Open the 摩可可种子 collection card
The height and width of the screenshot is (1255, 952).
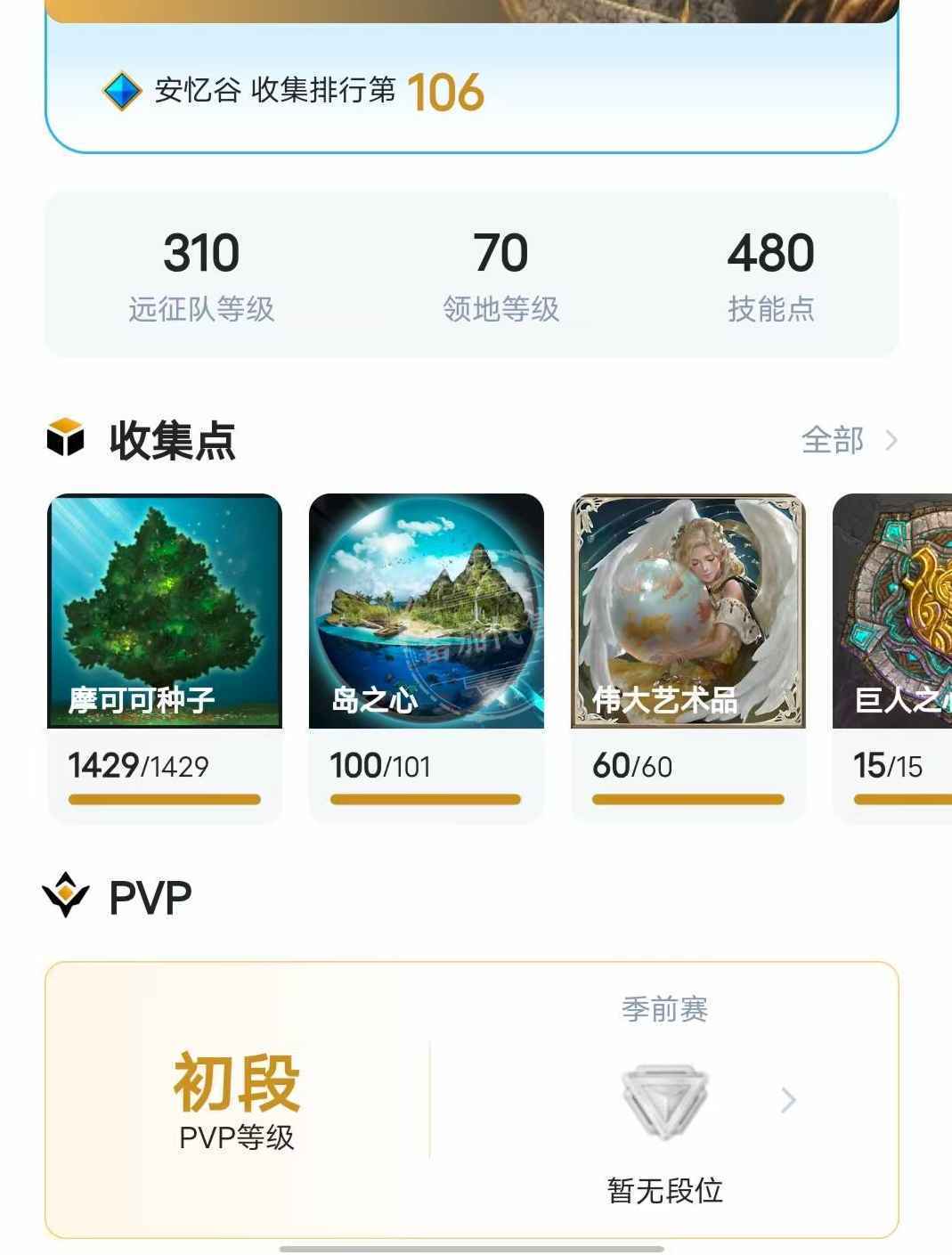165,657
